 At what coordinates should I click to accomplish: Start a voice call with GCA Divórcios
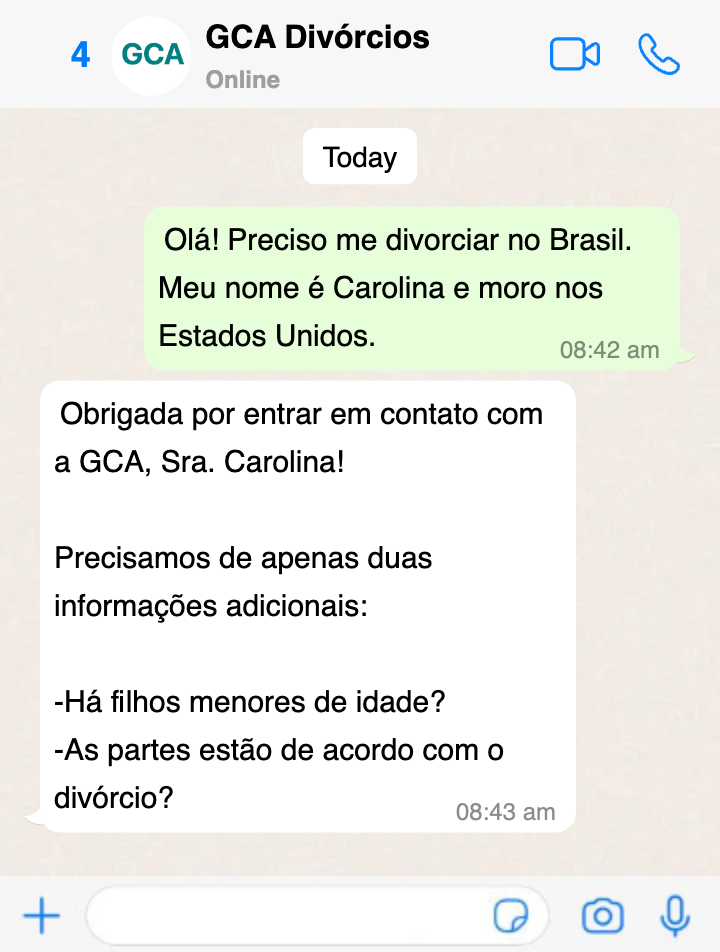659,54
